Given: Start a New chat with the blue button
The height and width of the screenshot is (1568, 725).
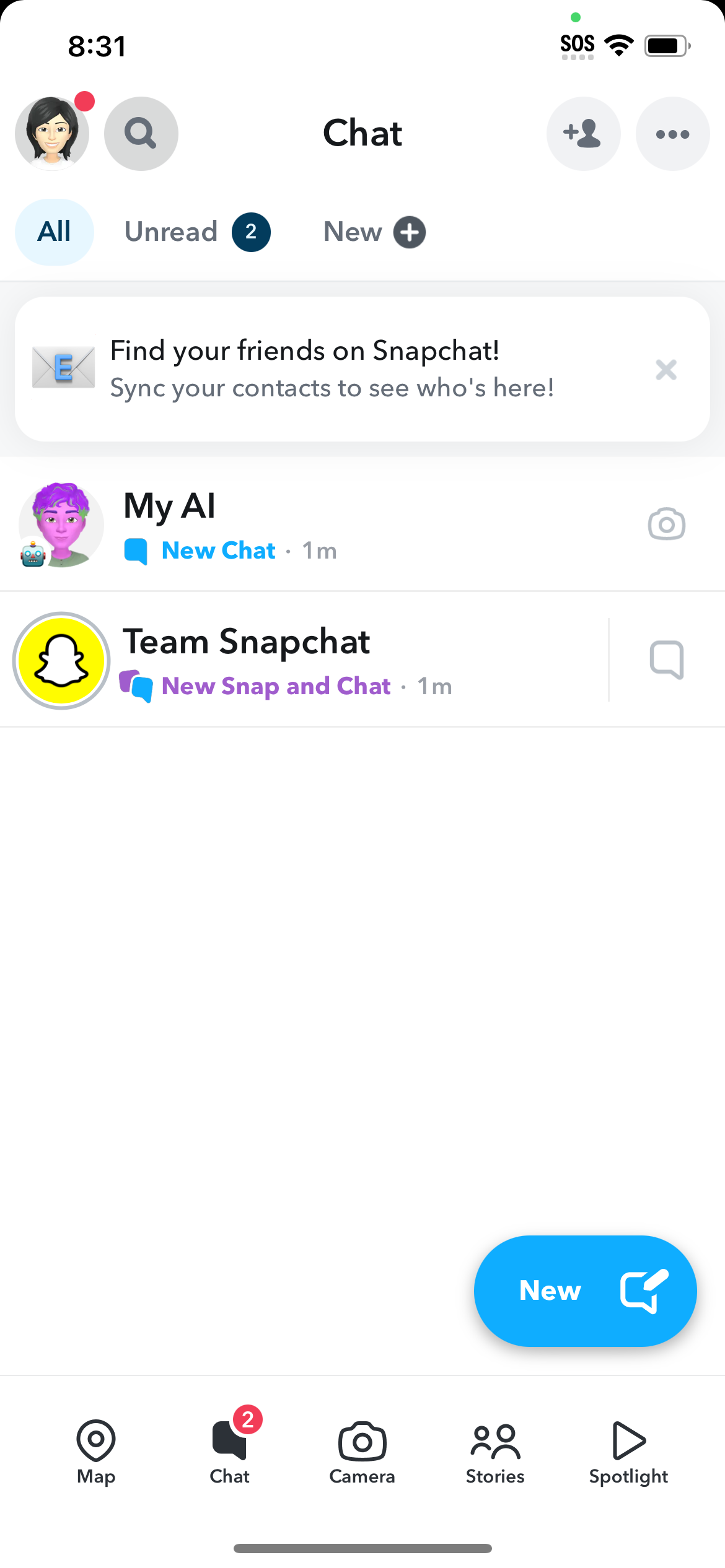Looking at the screenshot, I should (585, 1291).
